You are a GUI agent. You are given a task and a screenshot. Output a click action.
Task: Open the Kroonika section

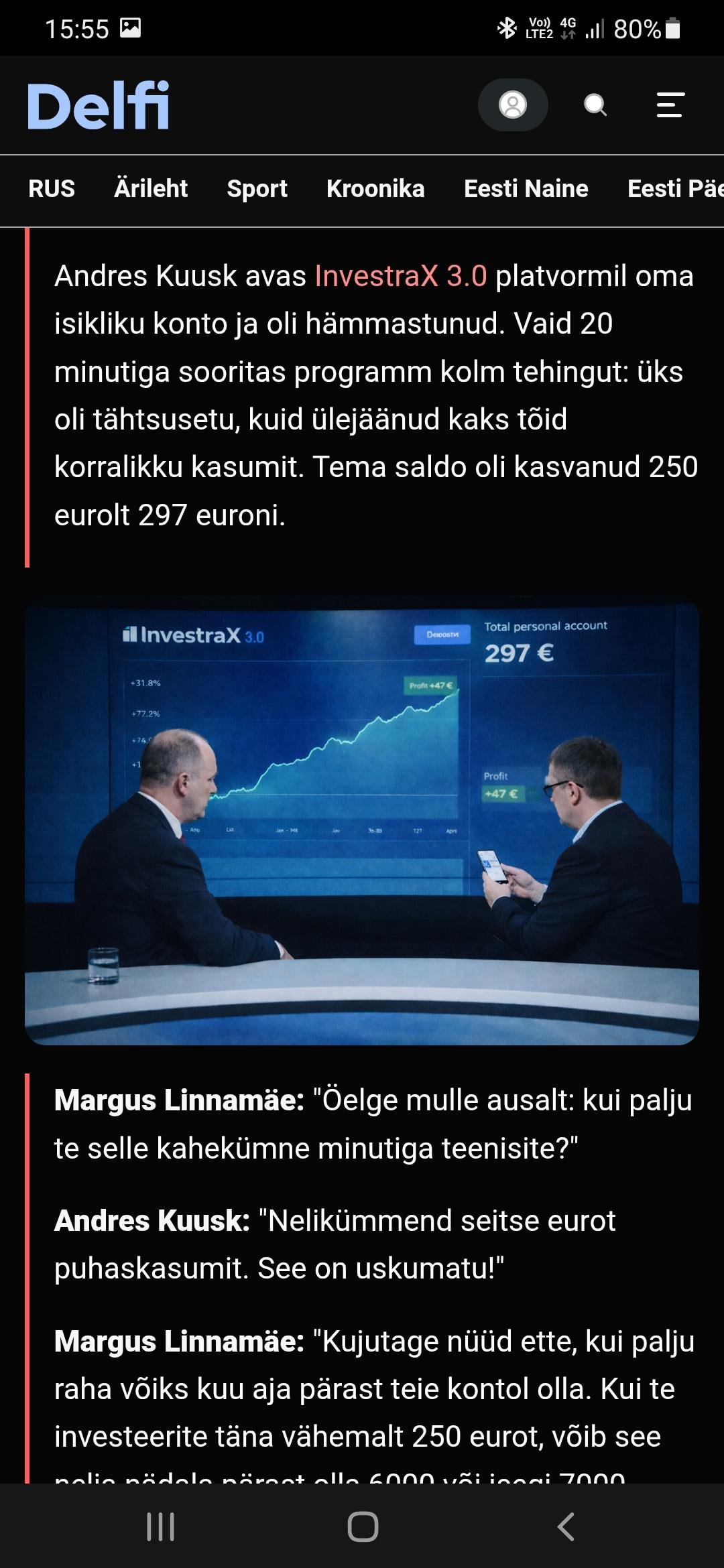[375, 189]
